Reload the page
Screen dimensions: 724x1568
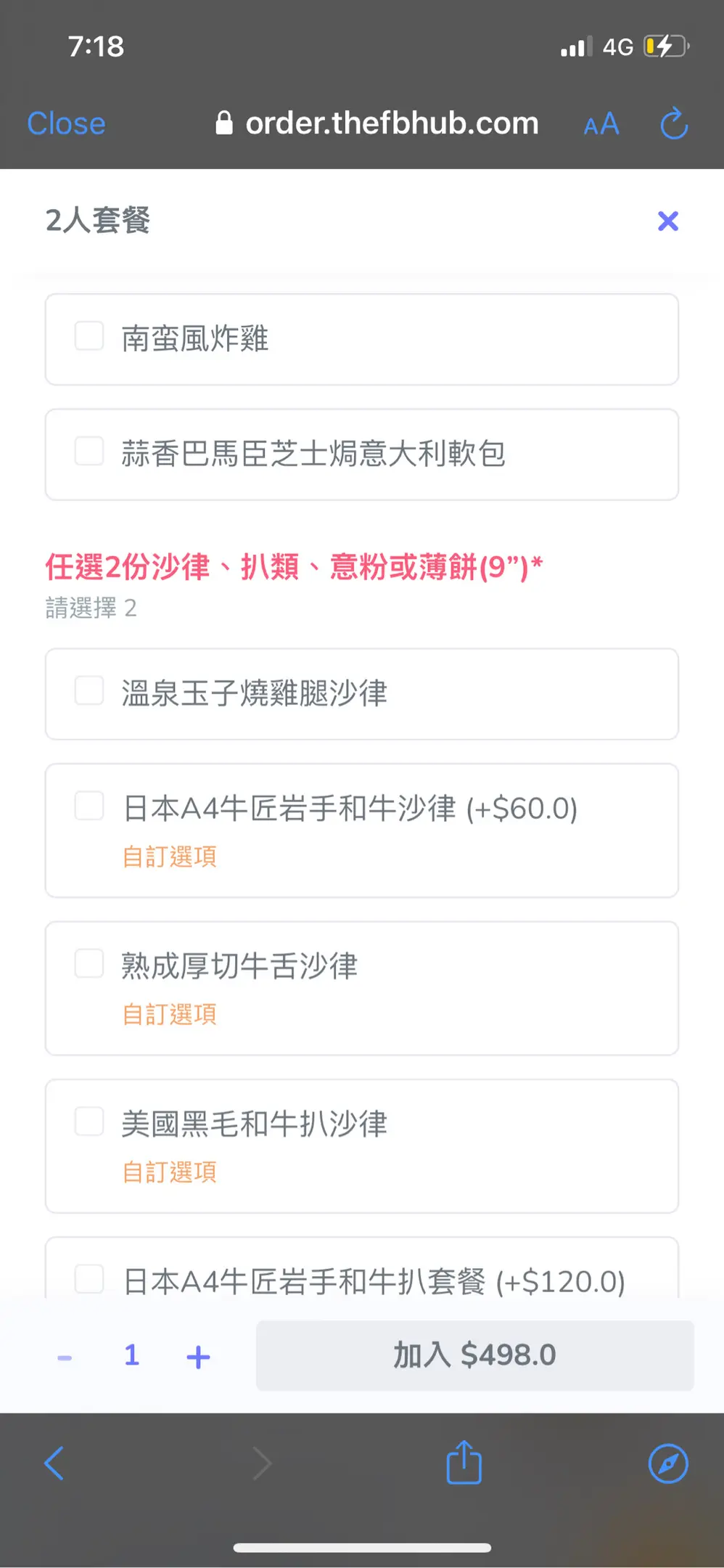coord(674,123)
